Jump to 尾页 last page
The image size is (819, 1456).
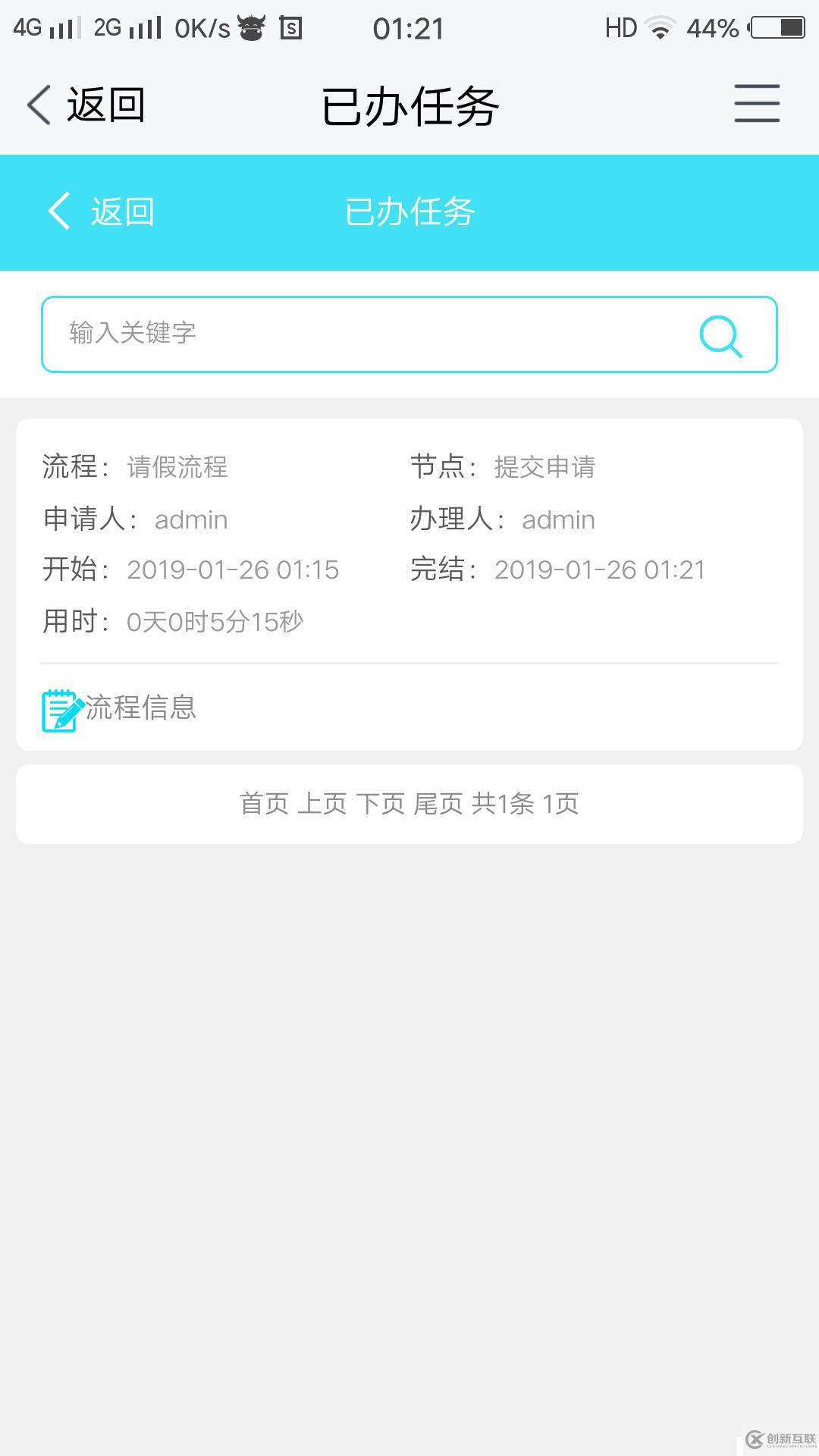coord(438,804)
